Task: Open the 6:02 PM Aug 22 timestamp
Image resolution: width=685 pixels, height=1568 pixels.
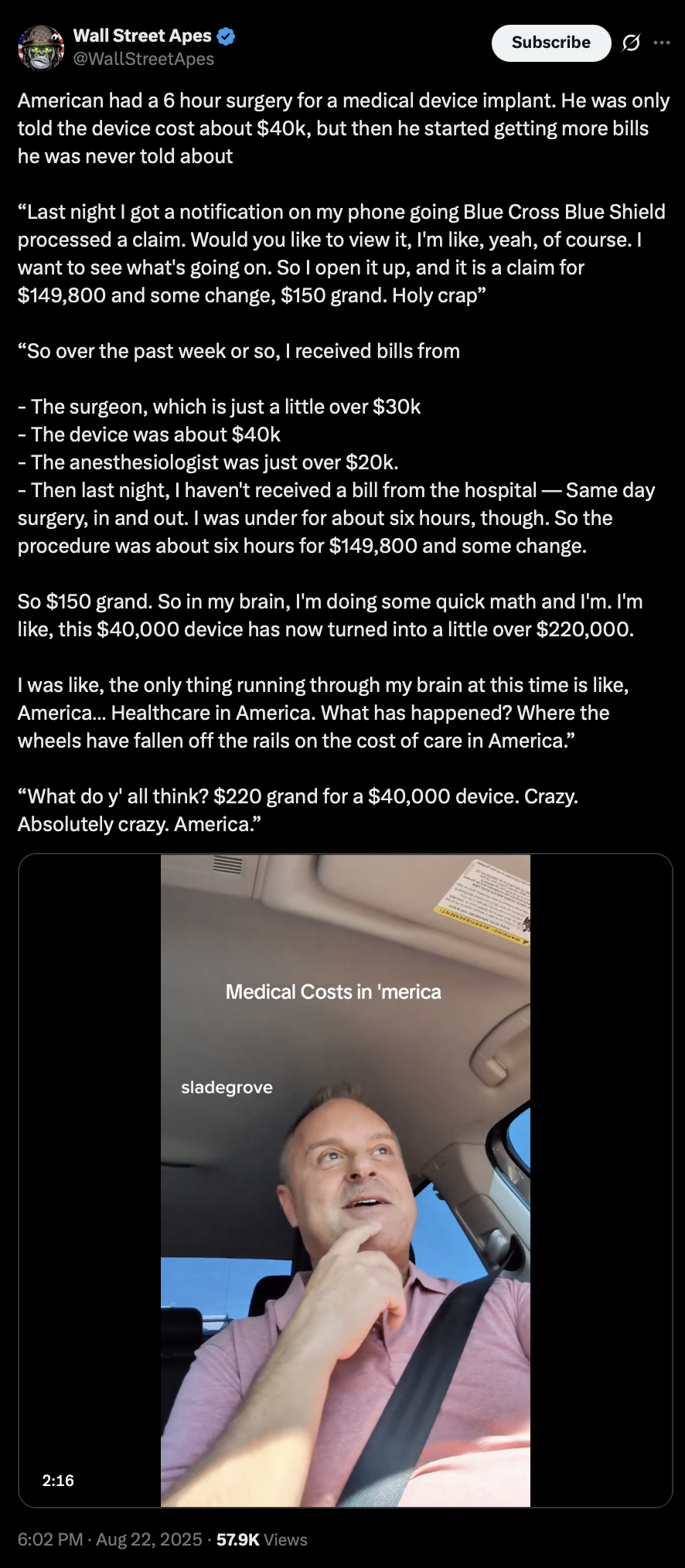Action: pos(110,1539)
